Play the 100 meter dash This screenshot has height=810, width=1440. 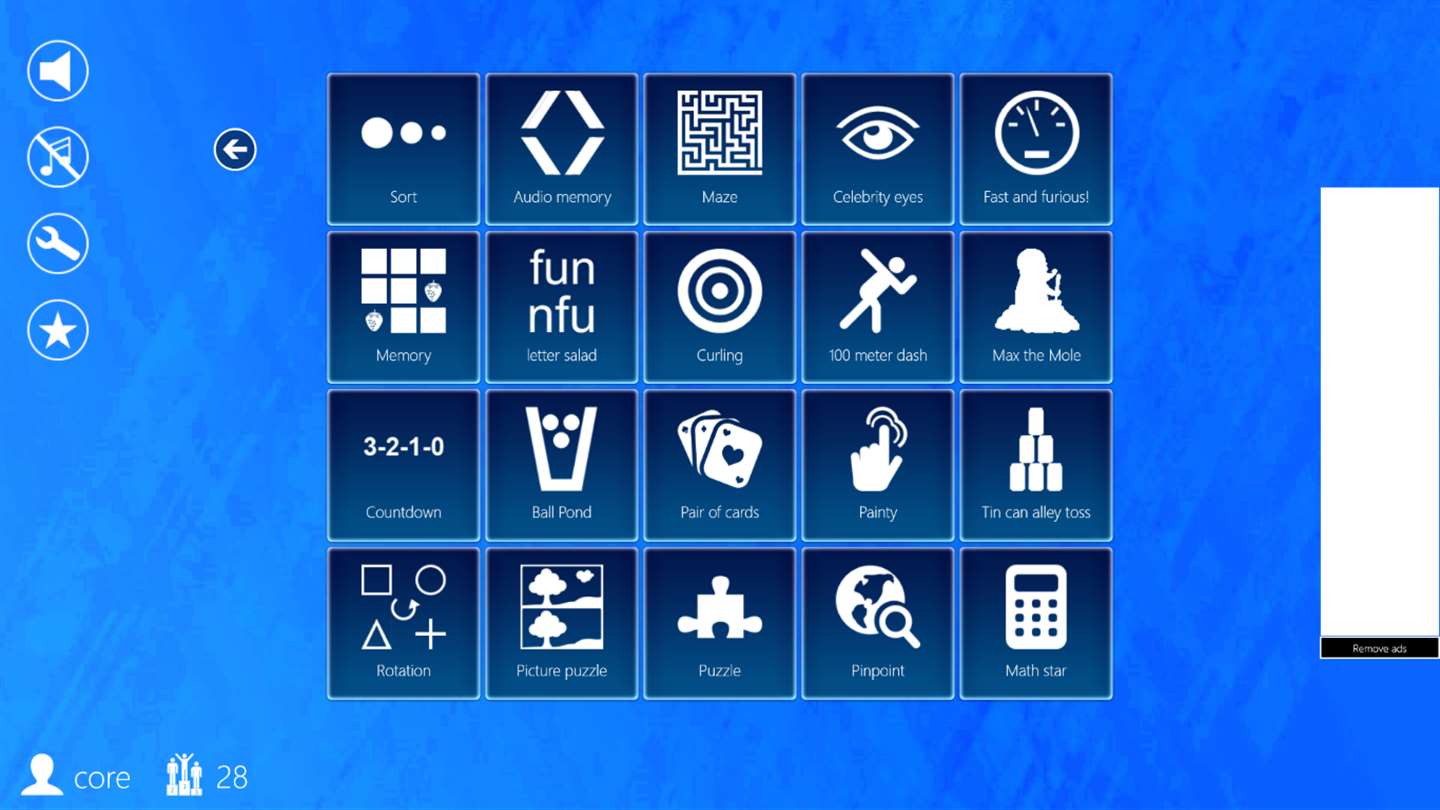tap(877, 307)
